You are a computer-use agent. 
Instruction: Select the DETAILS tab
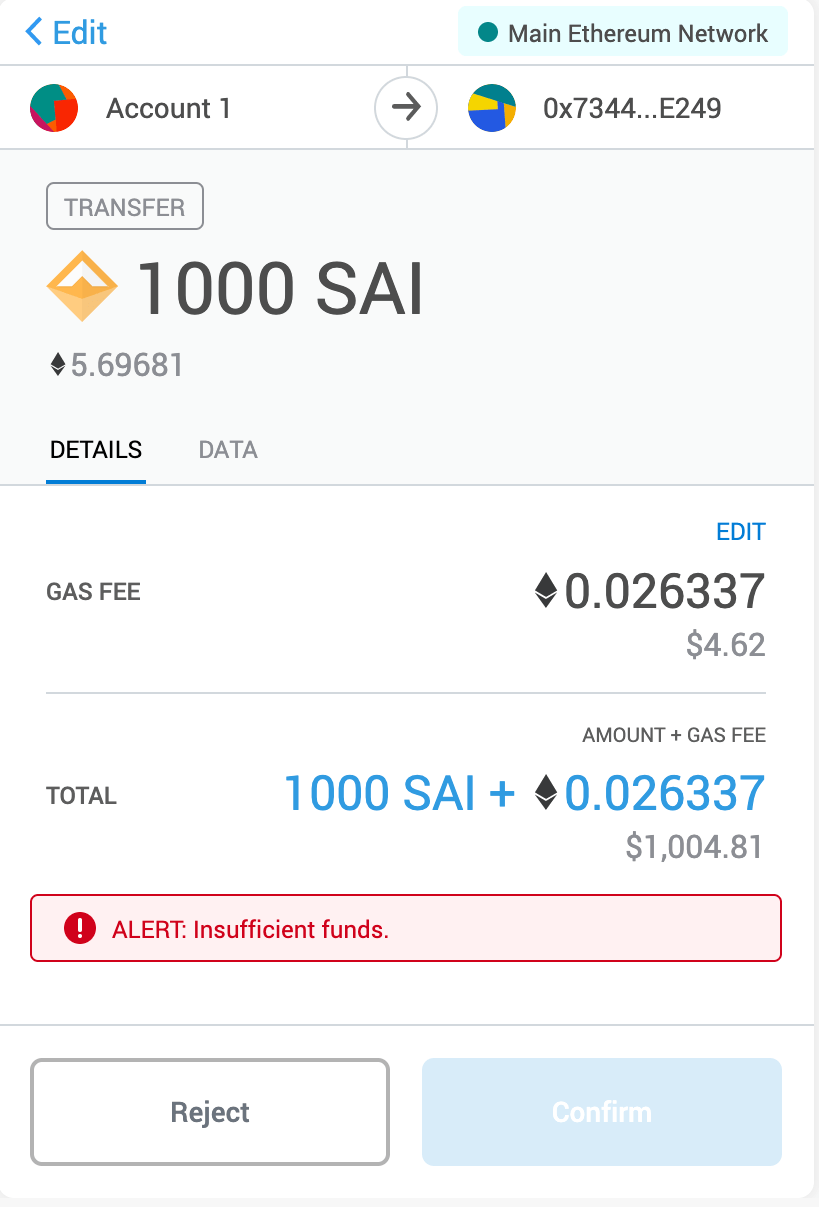click(95, 449)
